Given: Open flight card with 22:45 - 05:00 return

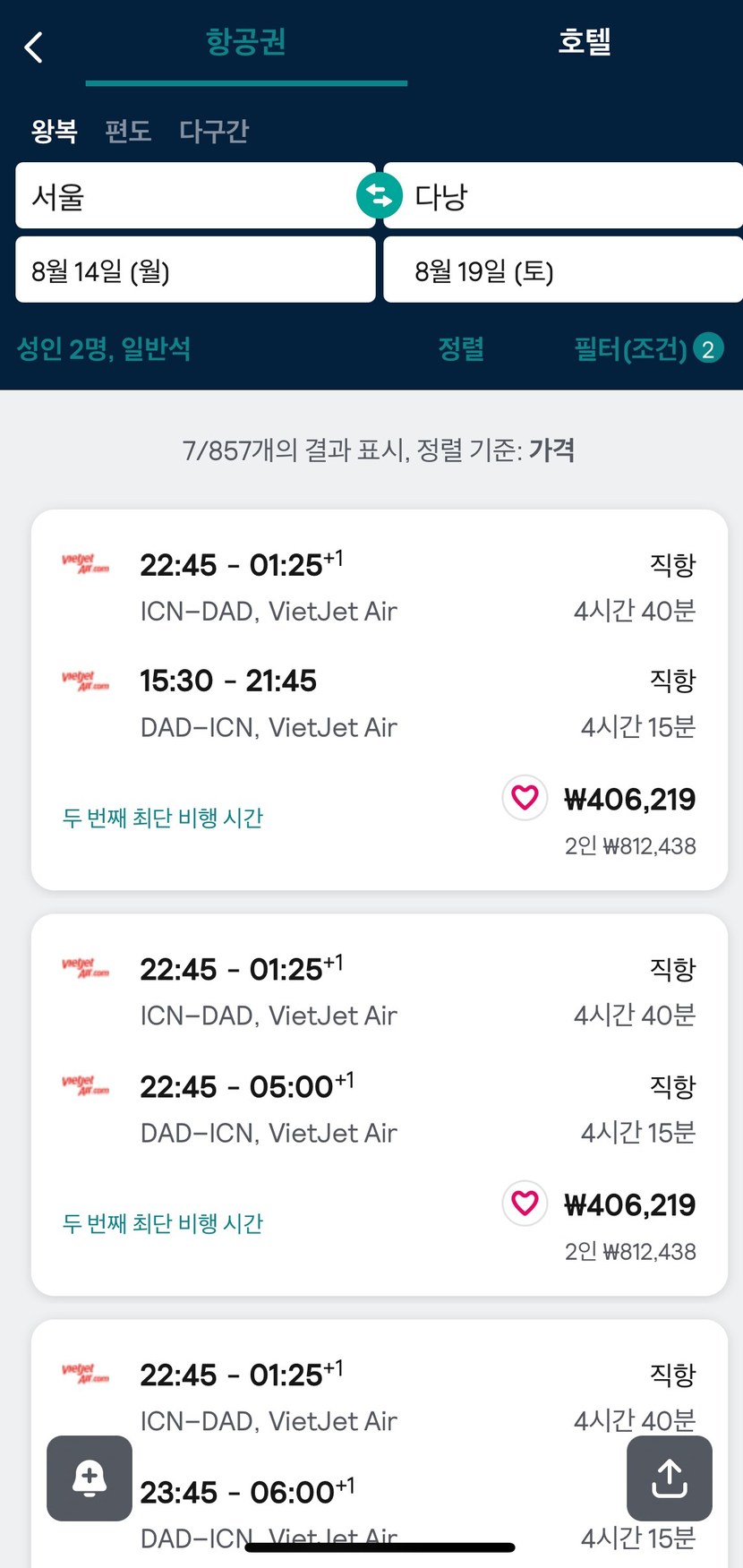Looking at the screenshot, I should click(380, 1105).
